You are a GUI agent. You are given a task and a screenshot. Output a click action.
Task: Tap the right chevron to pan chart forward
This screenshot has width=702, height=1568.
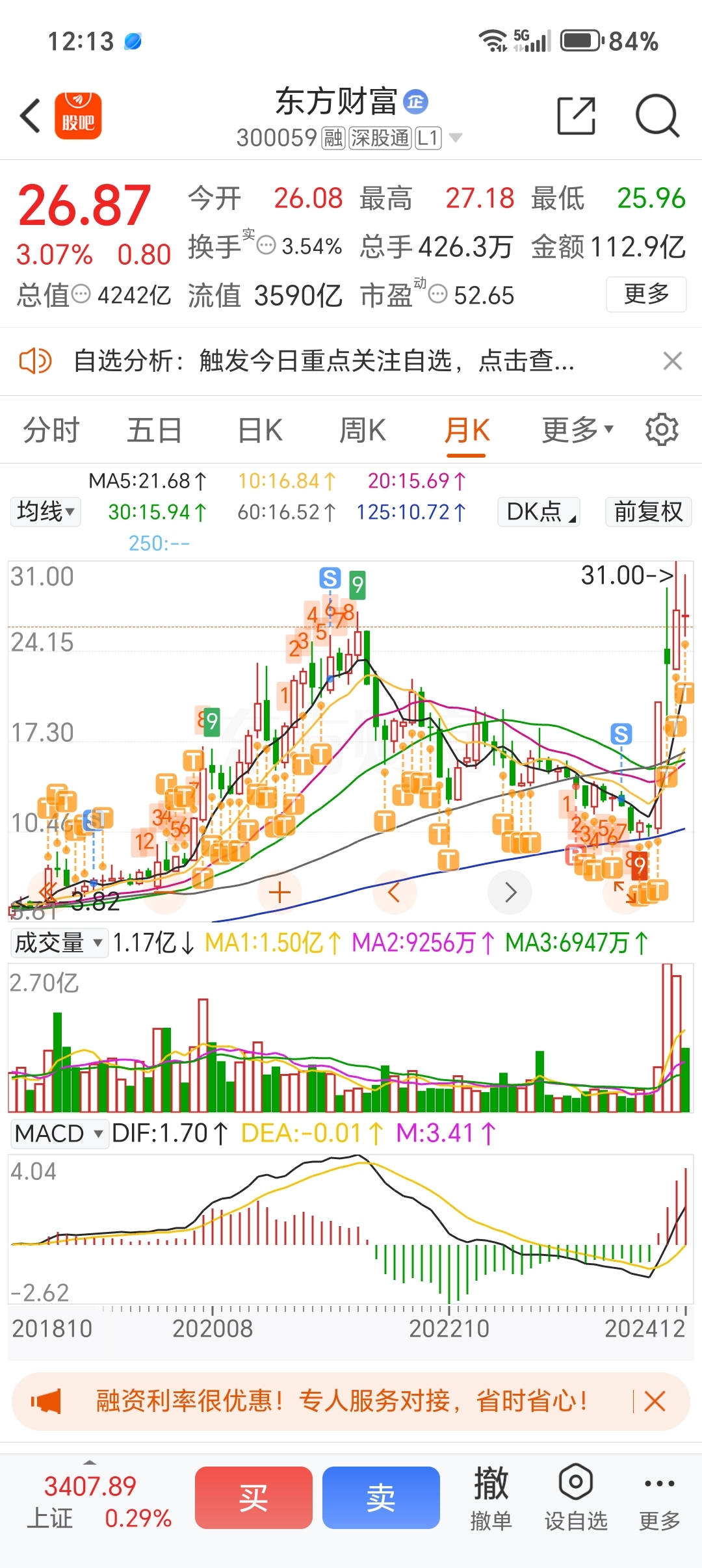[x=510, y=892]
